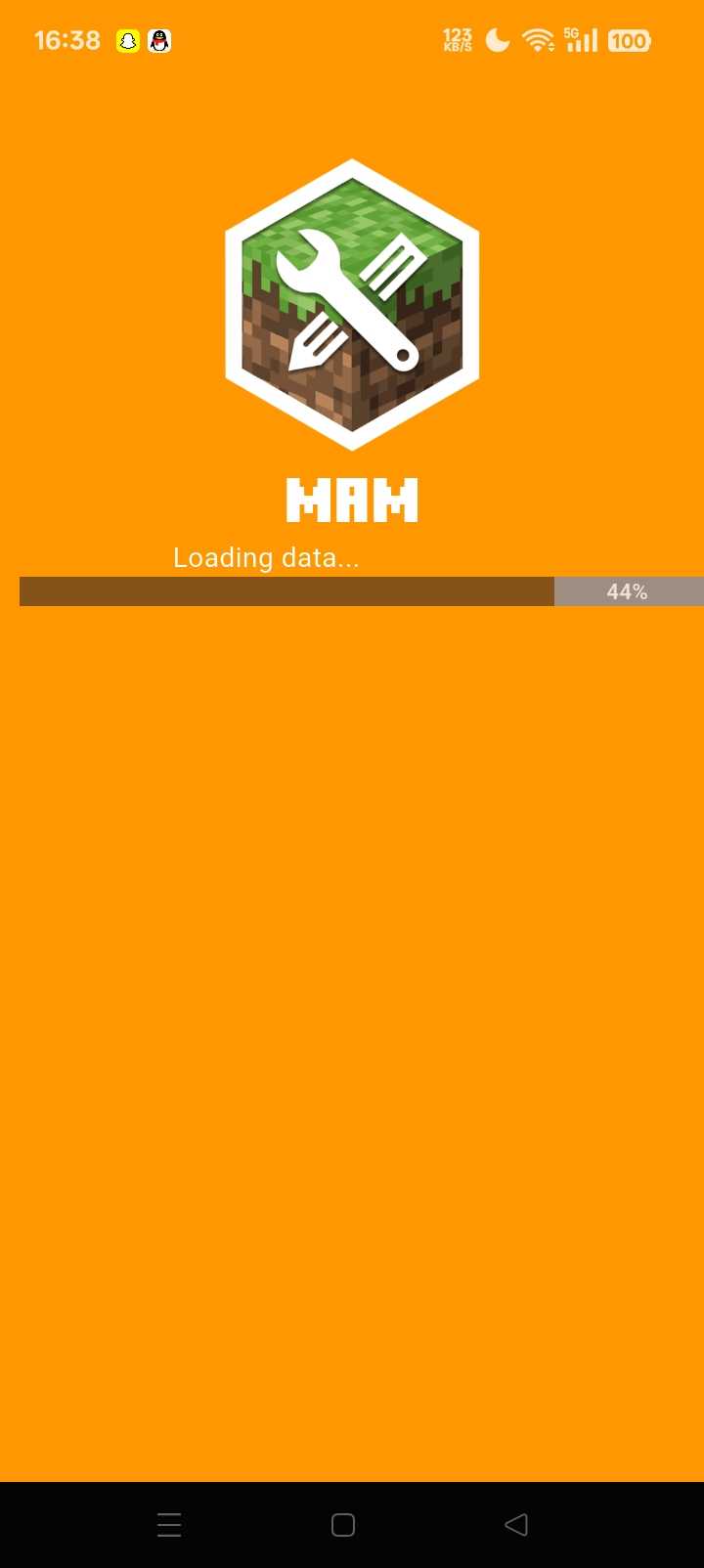Tap the system back button
This screenshot has height=1568, width=704.
pos(516,1524)
